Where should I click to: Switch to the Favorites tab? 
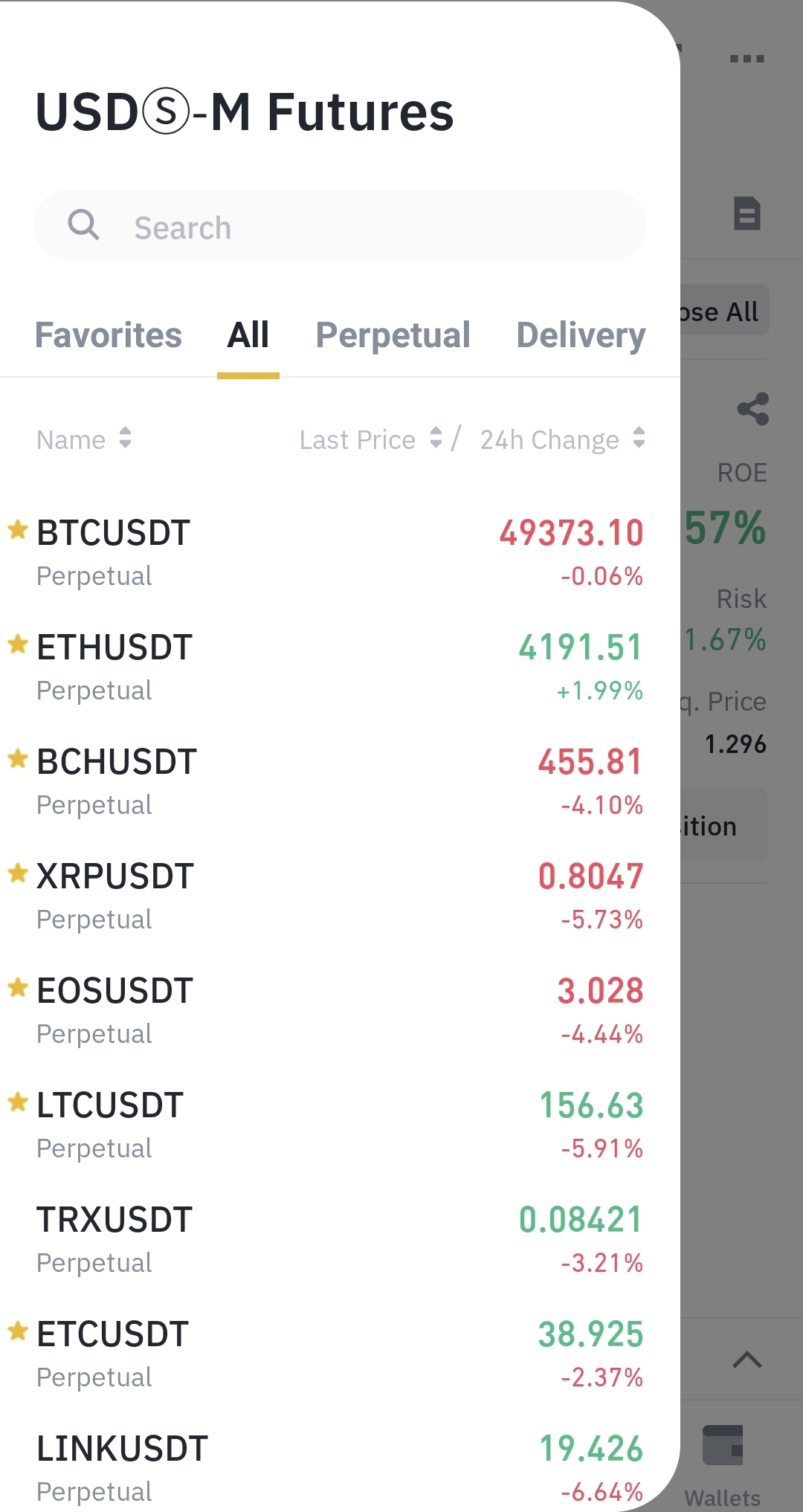(x=109, y=335)
